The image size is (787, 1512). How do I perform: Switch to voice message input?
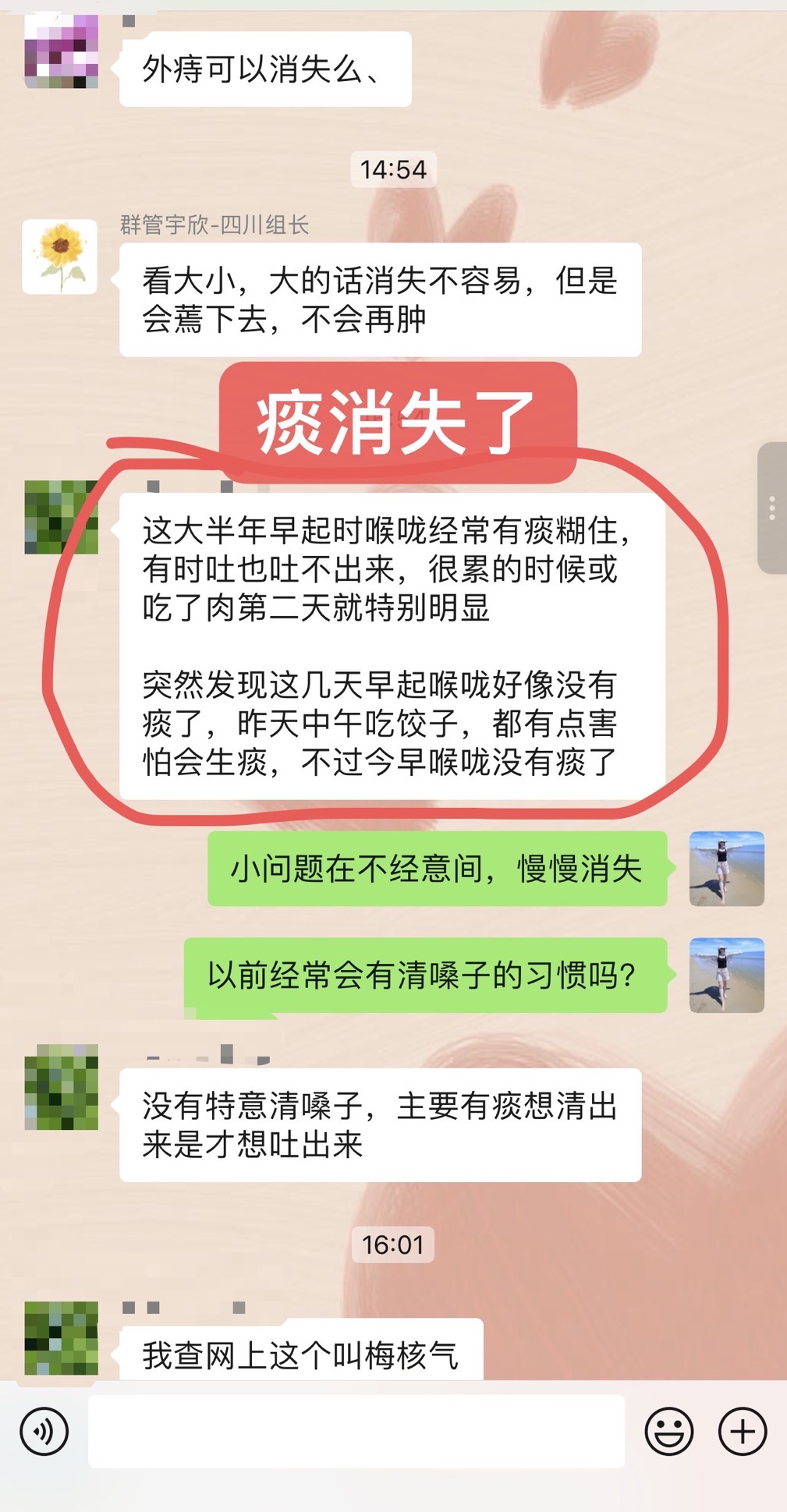[44, 1431]
